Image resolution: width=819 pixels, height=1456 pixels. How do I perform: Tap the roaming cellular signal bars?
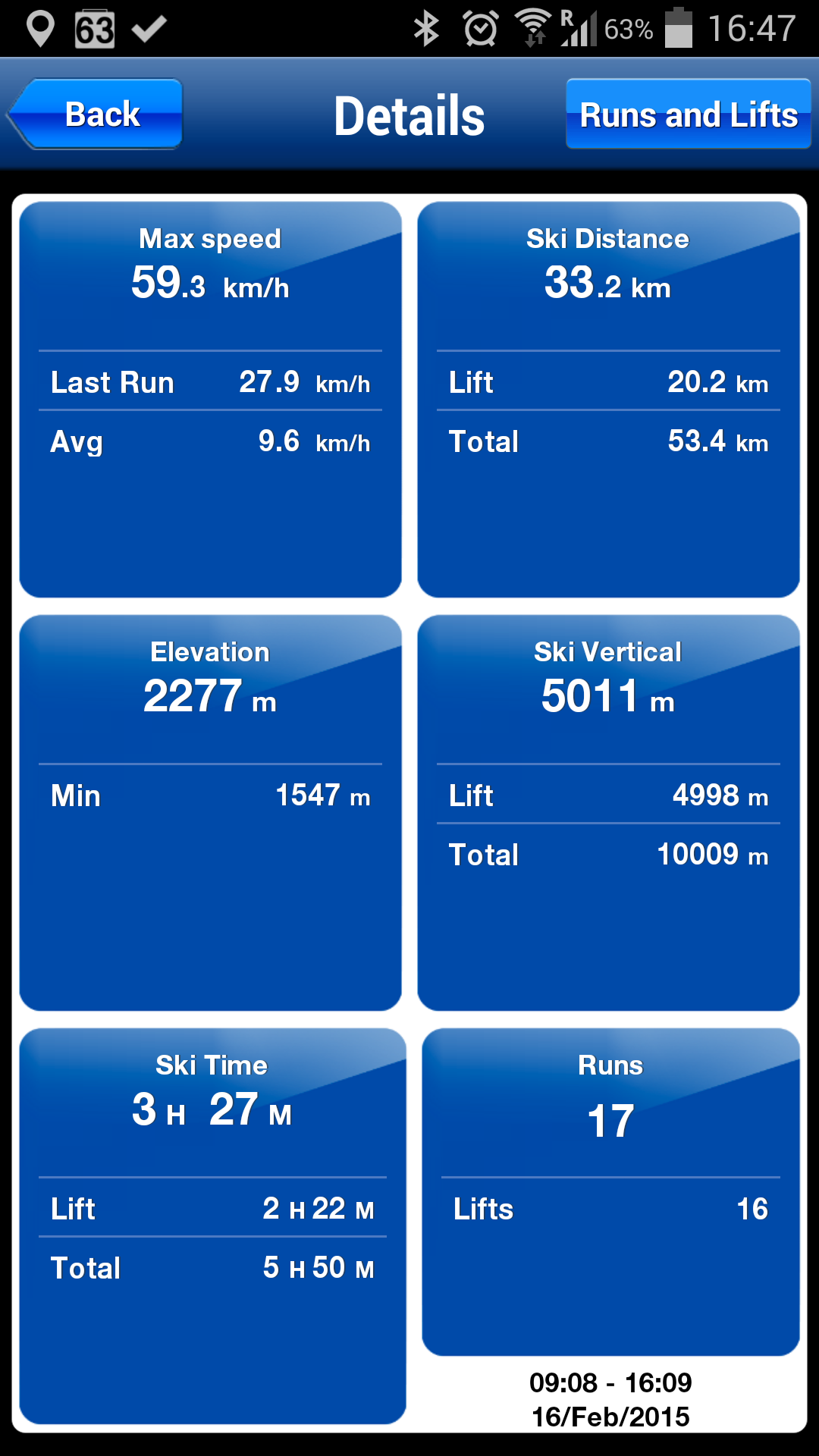pyautogui.click(x=580, y=29)
